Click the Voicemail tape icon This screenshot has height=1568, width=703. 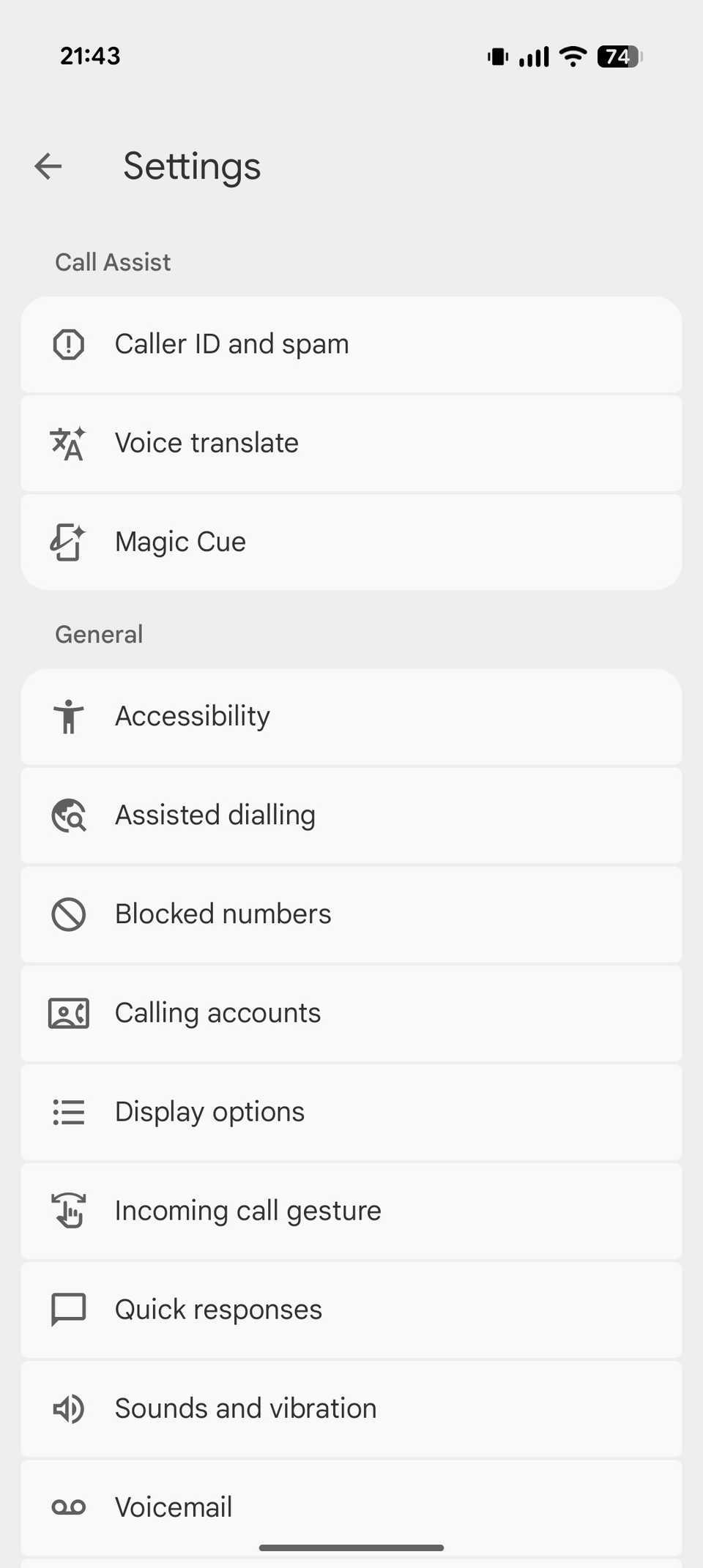pyautogui.click(x=67, y=1507)
